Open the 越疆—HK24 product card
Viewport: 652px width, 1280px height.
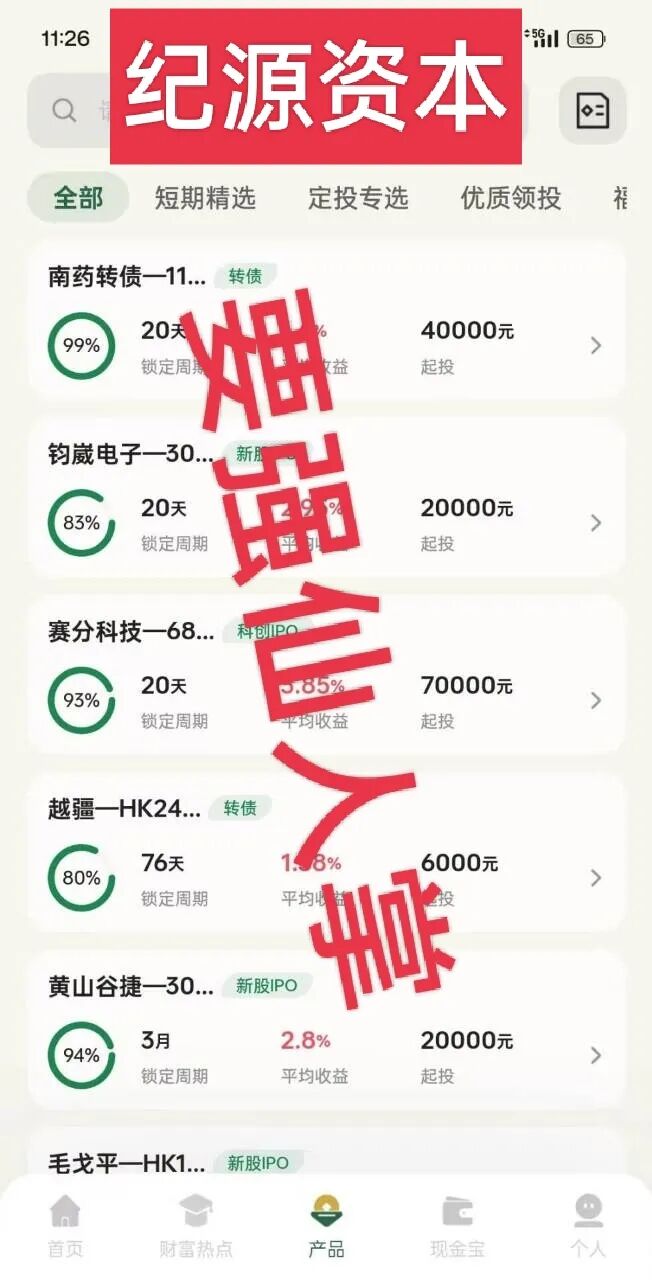[x=326, y=852]
